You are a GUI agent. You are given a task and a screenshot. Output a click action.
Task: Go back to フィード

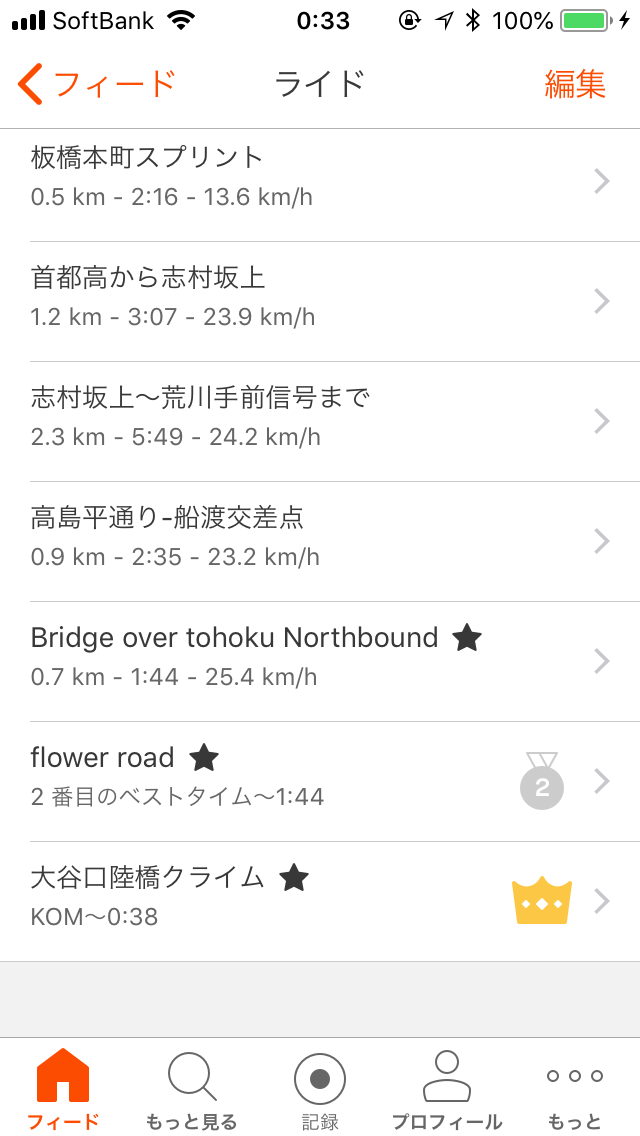click(96, 84)
